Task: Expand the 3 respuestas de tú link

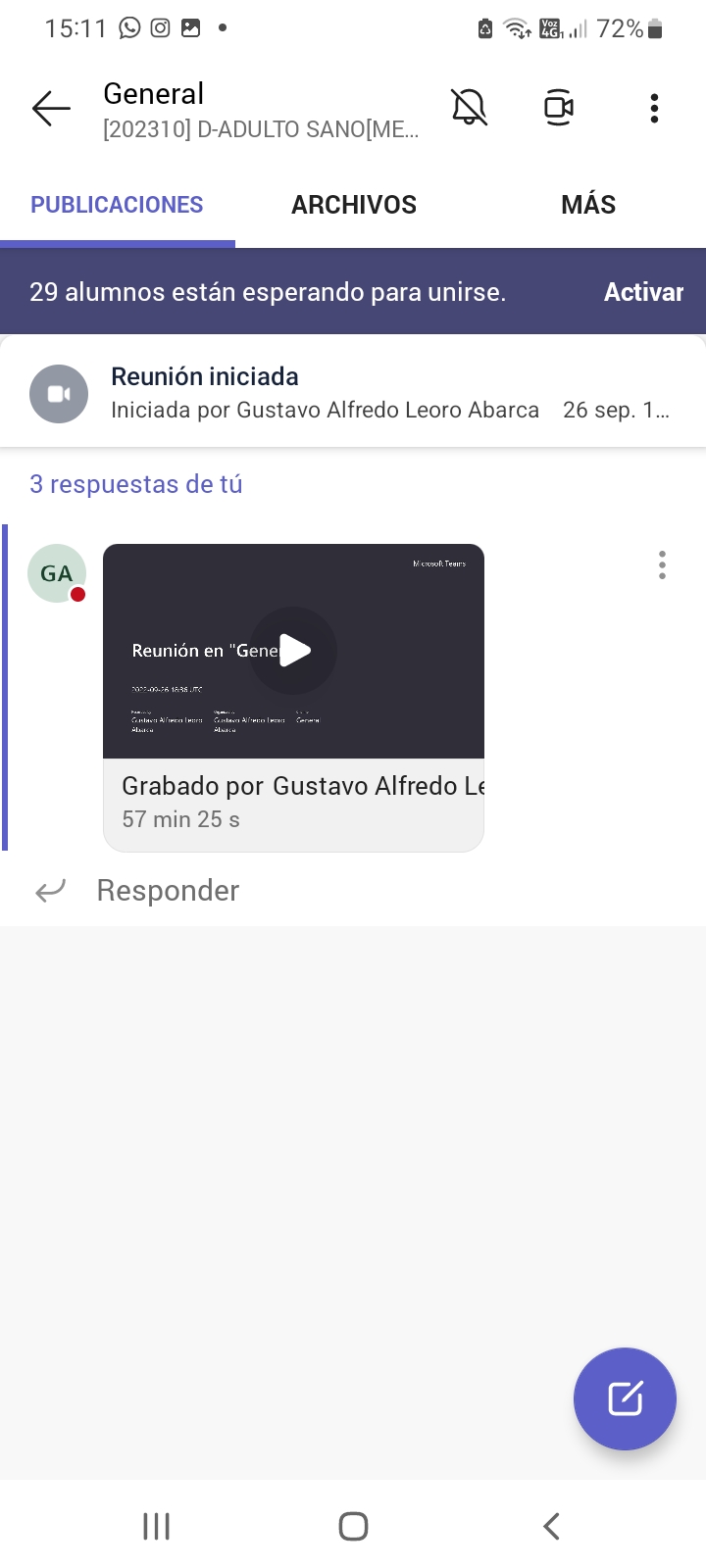Action: 136,484
